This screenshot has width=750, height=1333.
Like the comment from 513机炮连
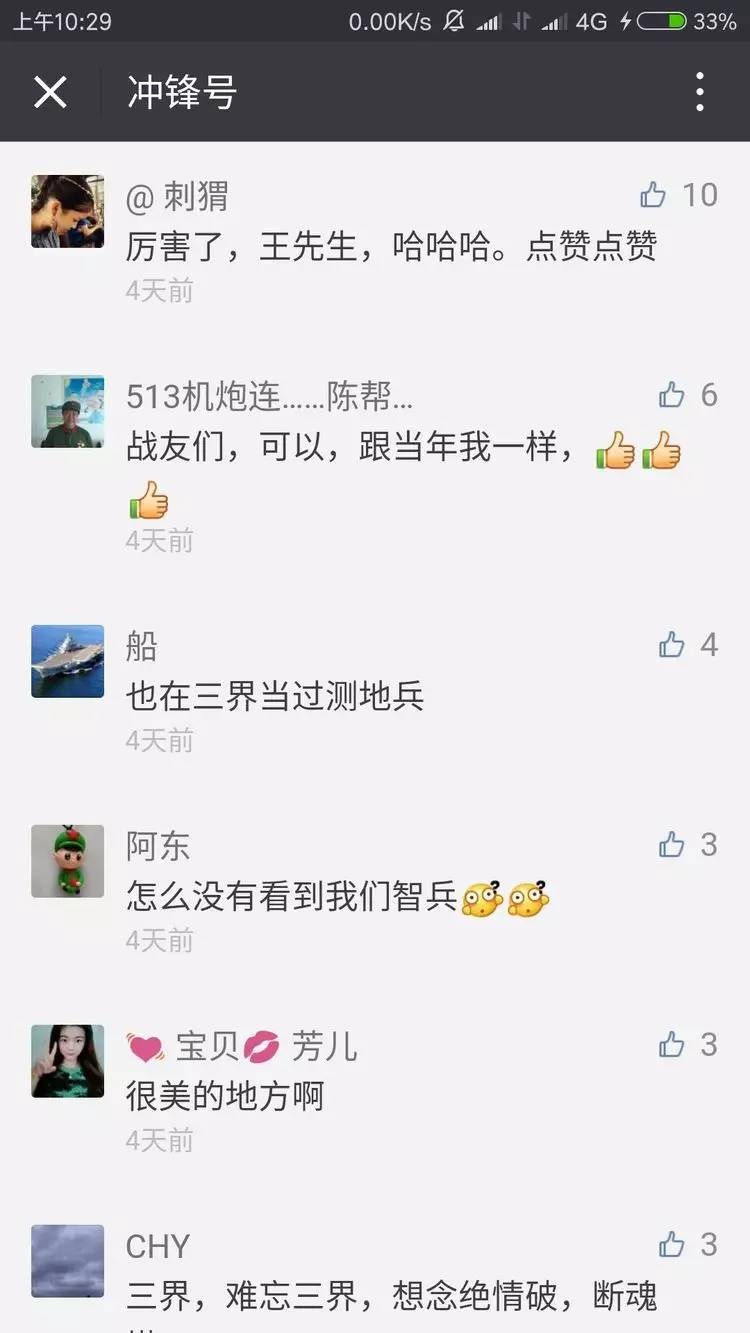(672, 395)
